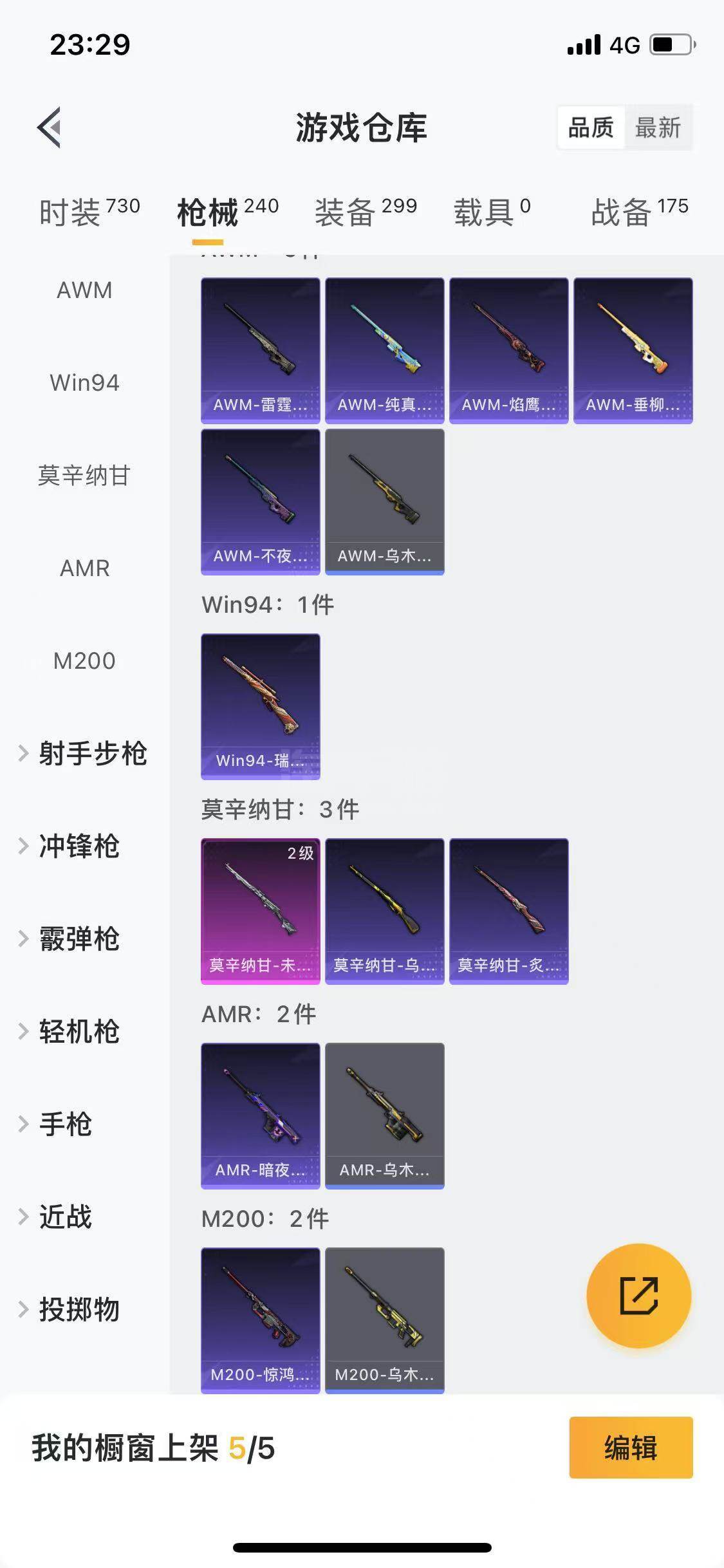Tap the orange share floating button
Viewport: 724px width, 1568px height.
[638, 1296]
